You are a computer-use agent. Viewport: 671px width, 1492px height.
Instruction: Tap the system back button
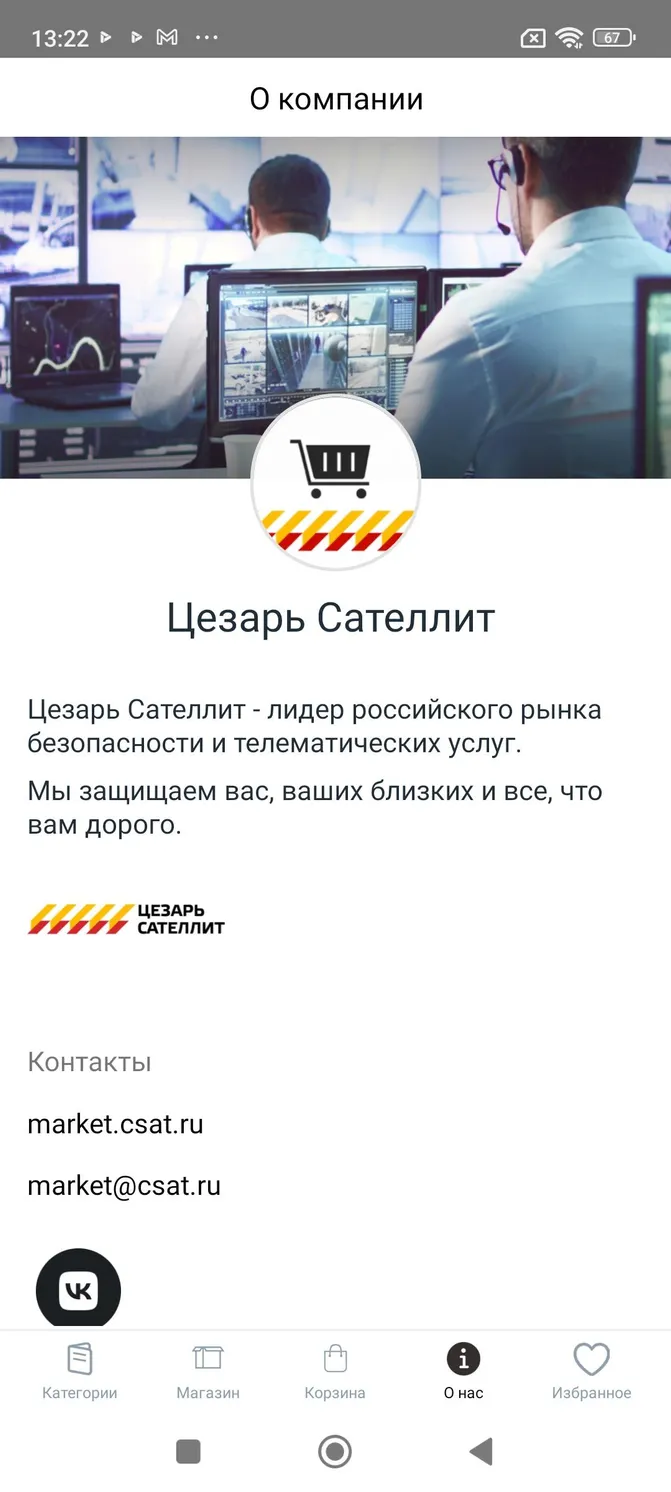coord(481,1451)
